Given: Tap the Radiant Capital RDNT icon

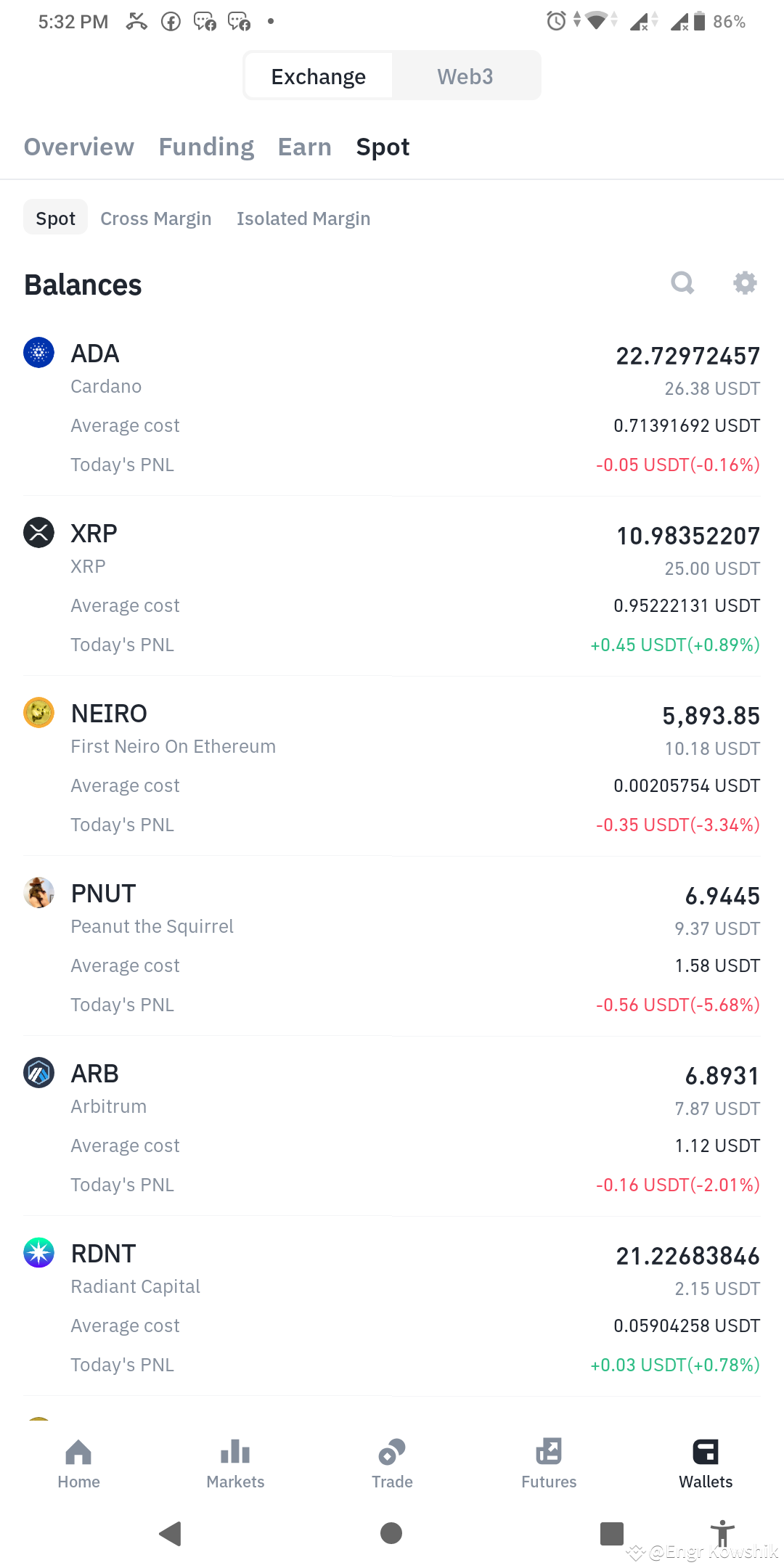Looking at the screenshot, I should tap(38, 1253).
